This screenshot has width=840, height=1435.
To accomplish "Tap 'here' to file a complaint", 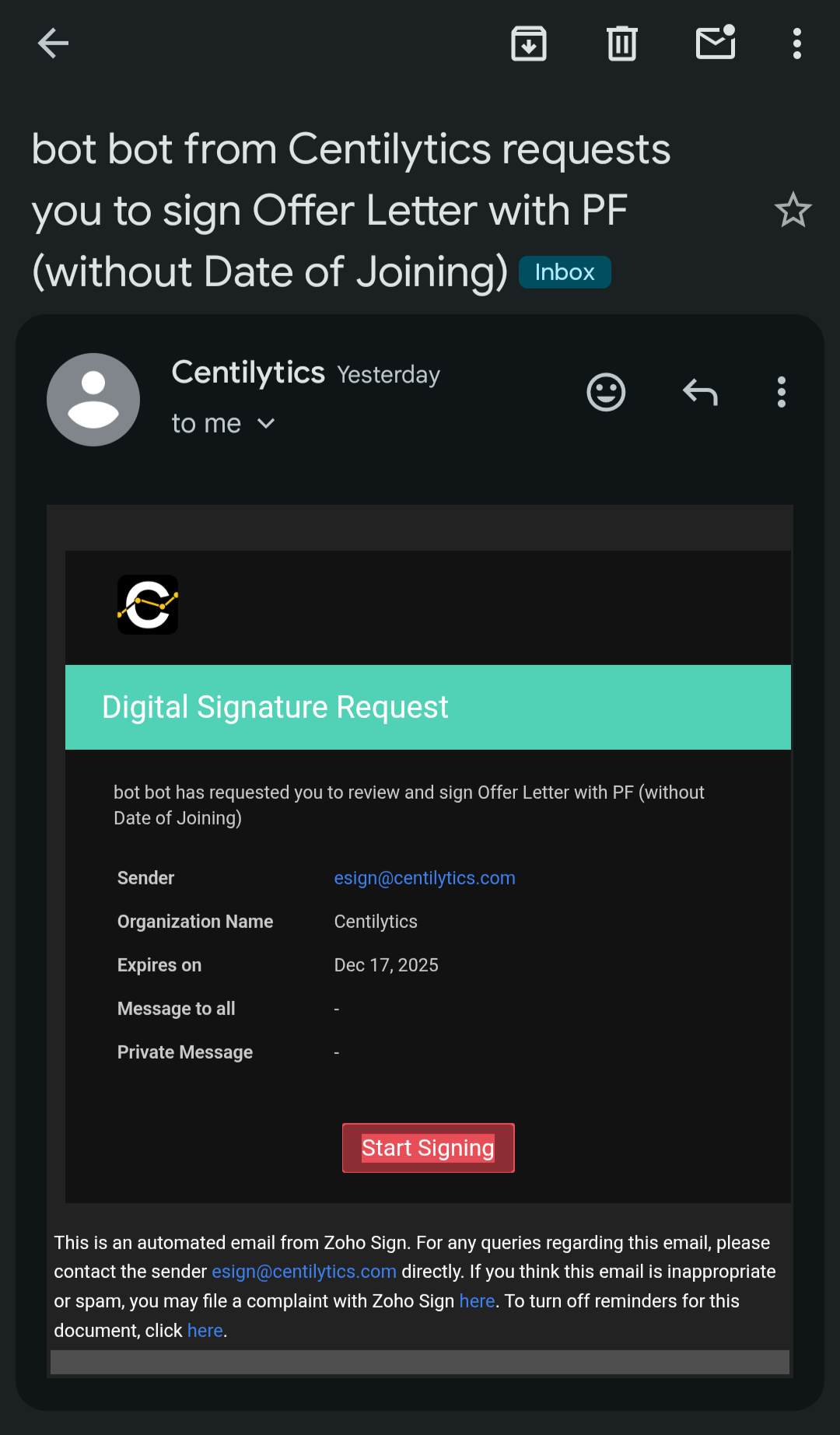I will pos(477,1301).
